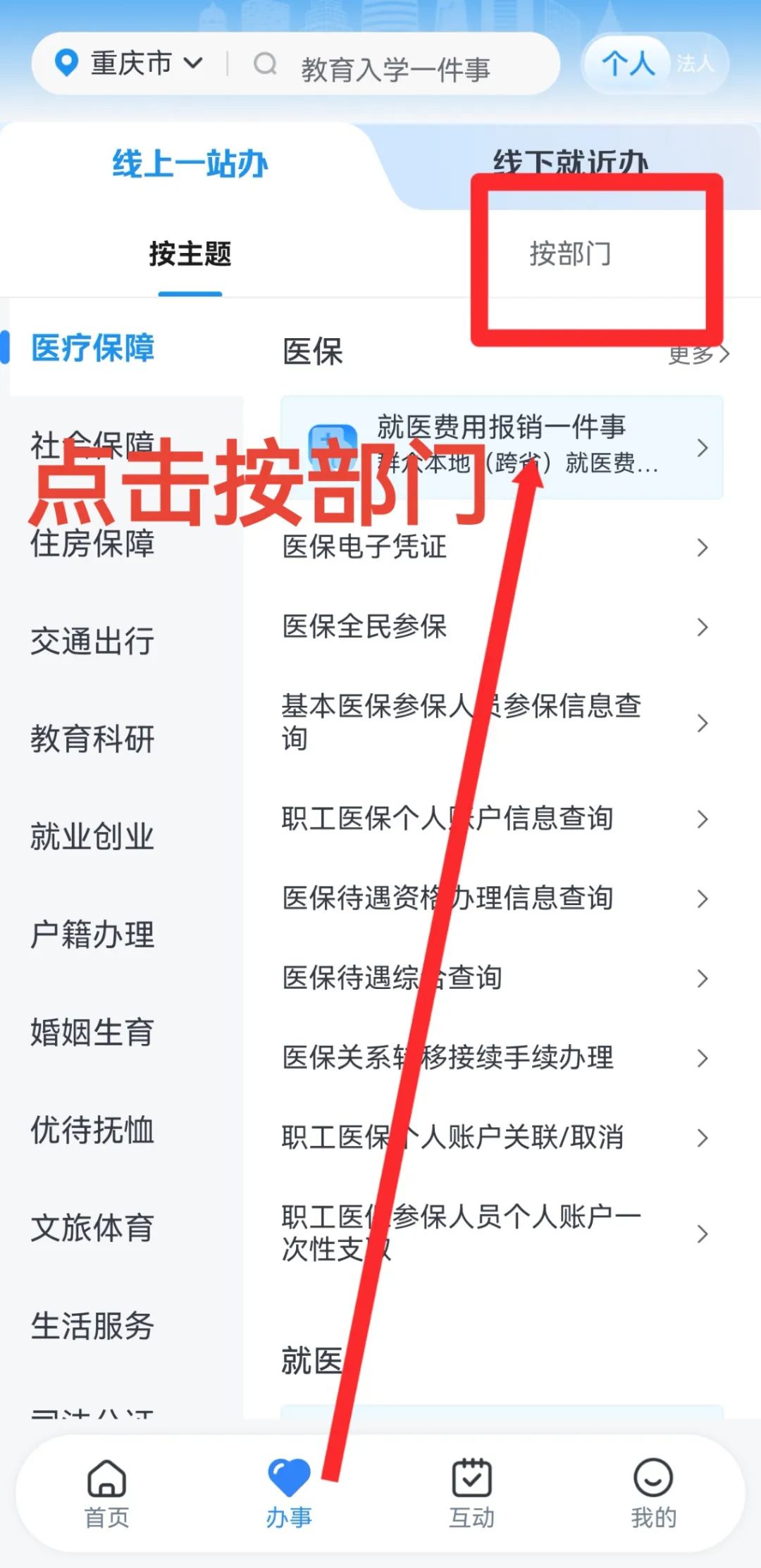Select the 按主题 tab
Image resolution: width=761 pixels, height=1568 pixels.
[190, 254]
